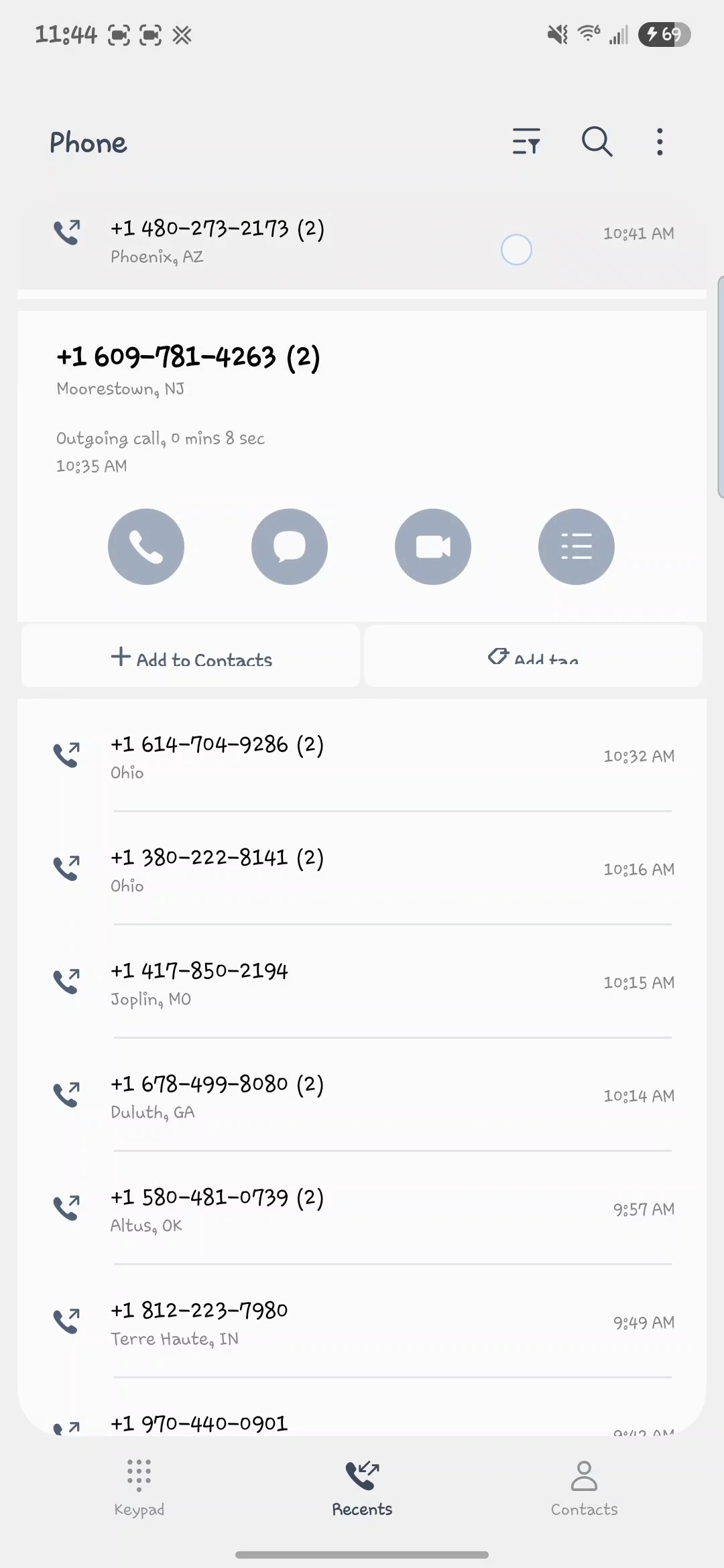View call details for +1 609-781-4263
This screenshot has height=1568, width=724.
576,547
